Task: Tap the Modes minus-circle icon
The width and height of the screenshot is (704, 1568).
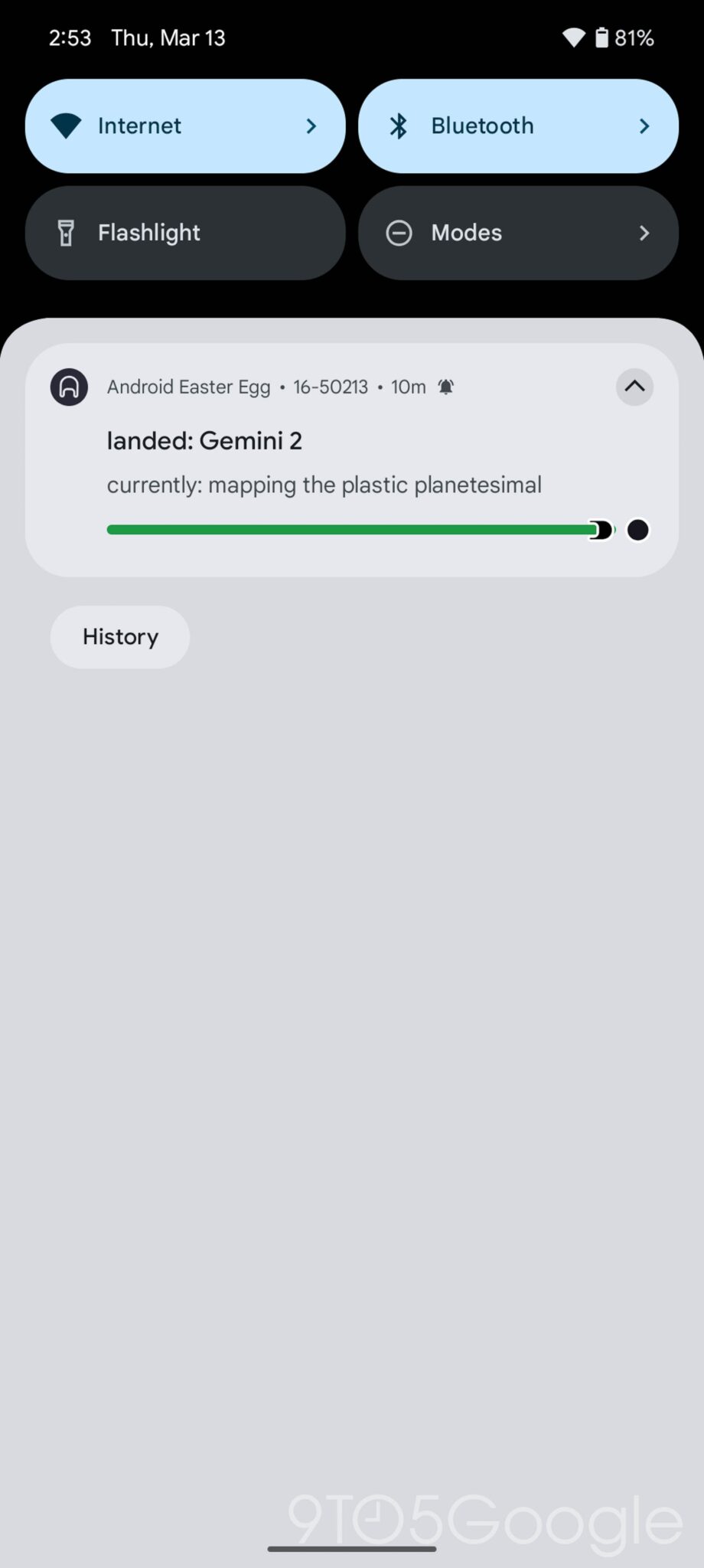Action: 399,233
